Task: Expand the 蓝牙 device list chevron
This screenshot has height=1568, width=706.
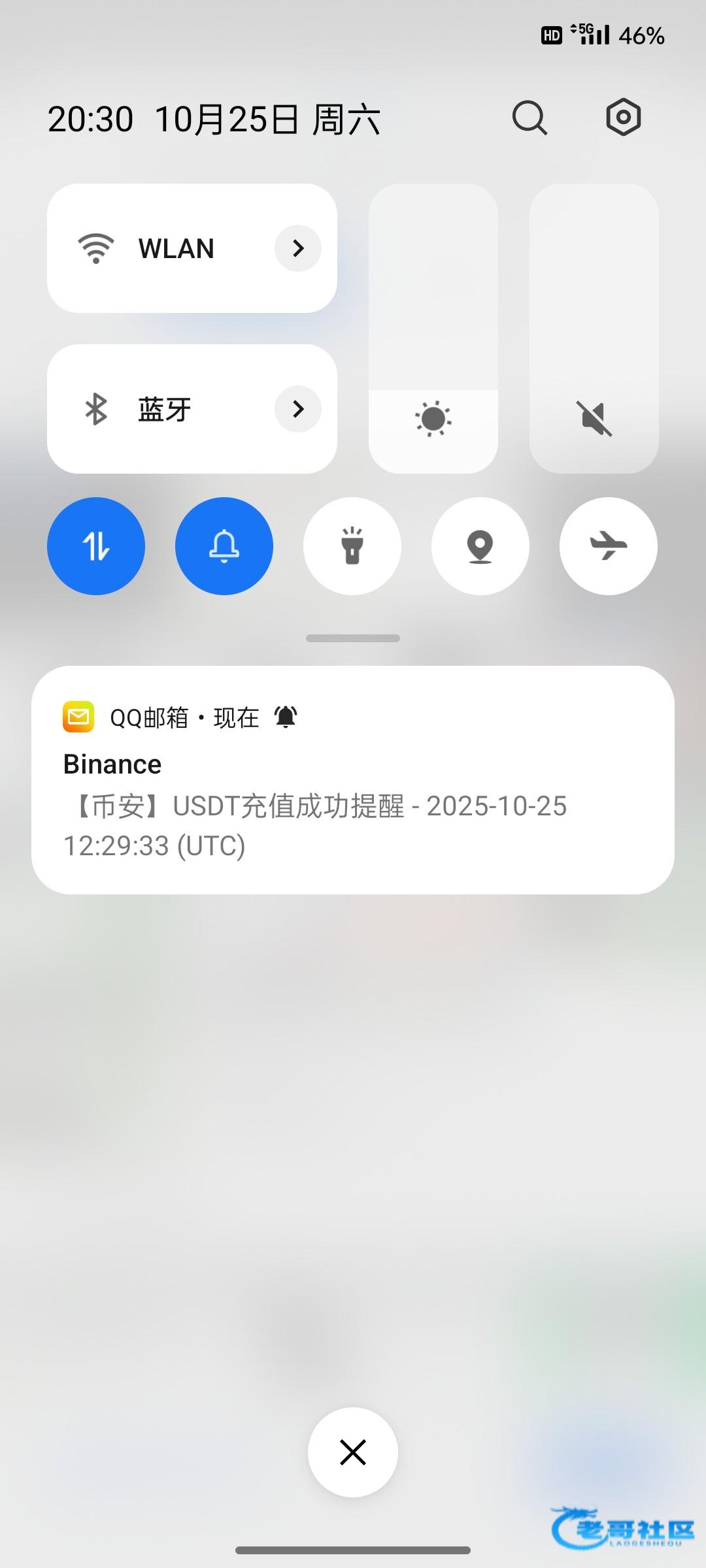Action: tap(298, 409)
